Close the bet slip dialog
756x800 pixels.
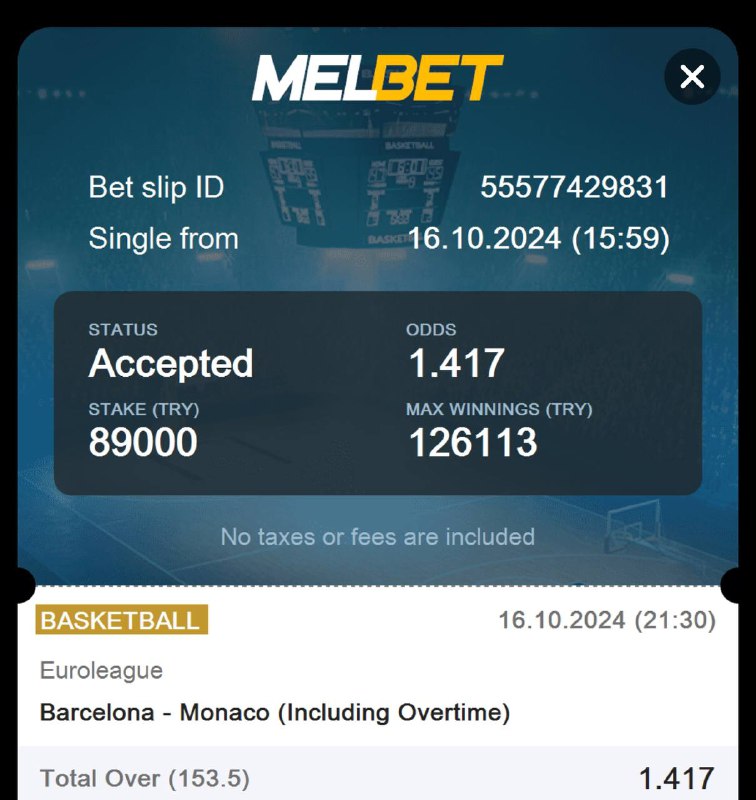point(692,76)
